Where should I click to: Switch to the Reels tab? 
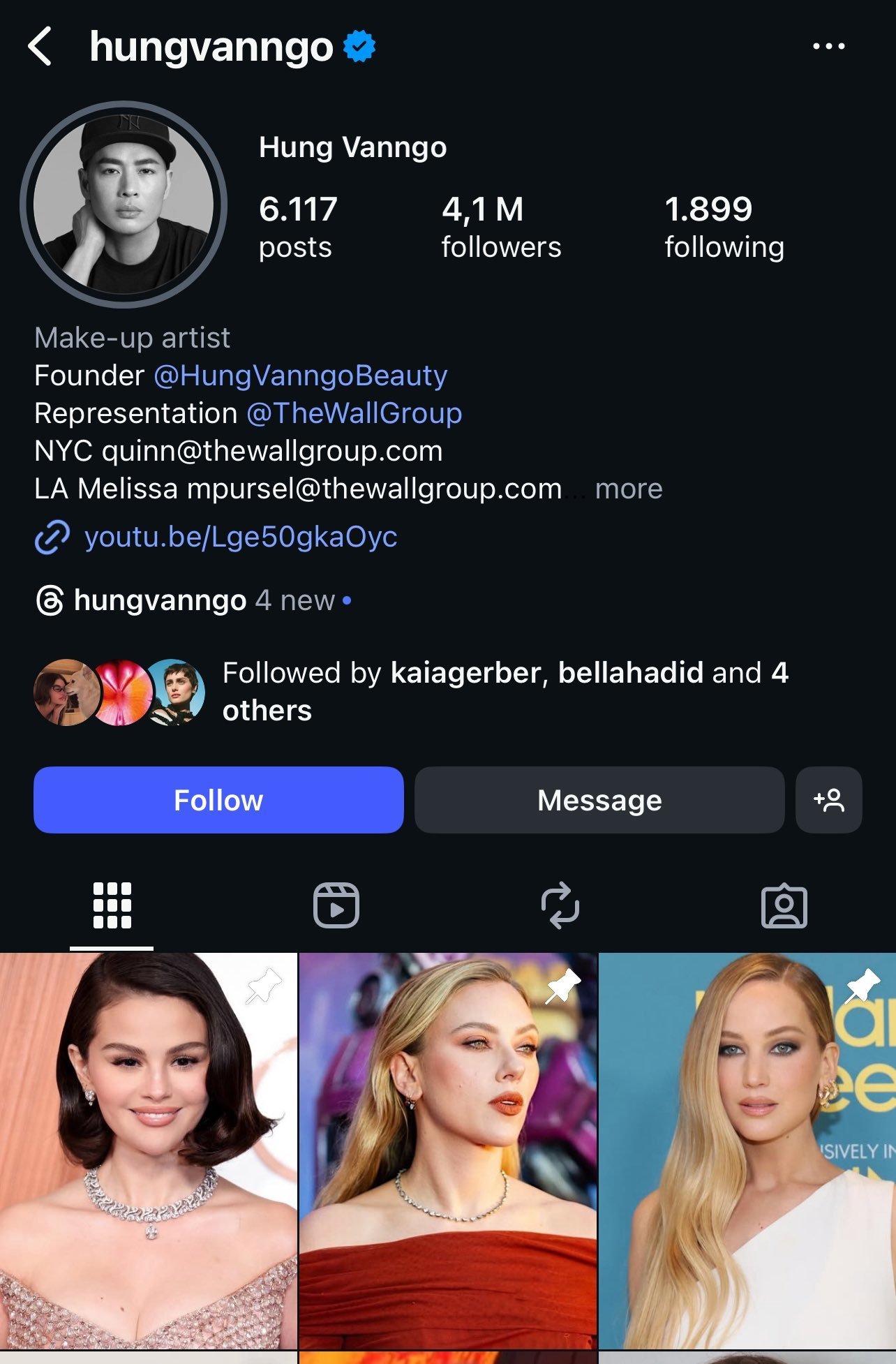point(336,905)
